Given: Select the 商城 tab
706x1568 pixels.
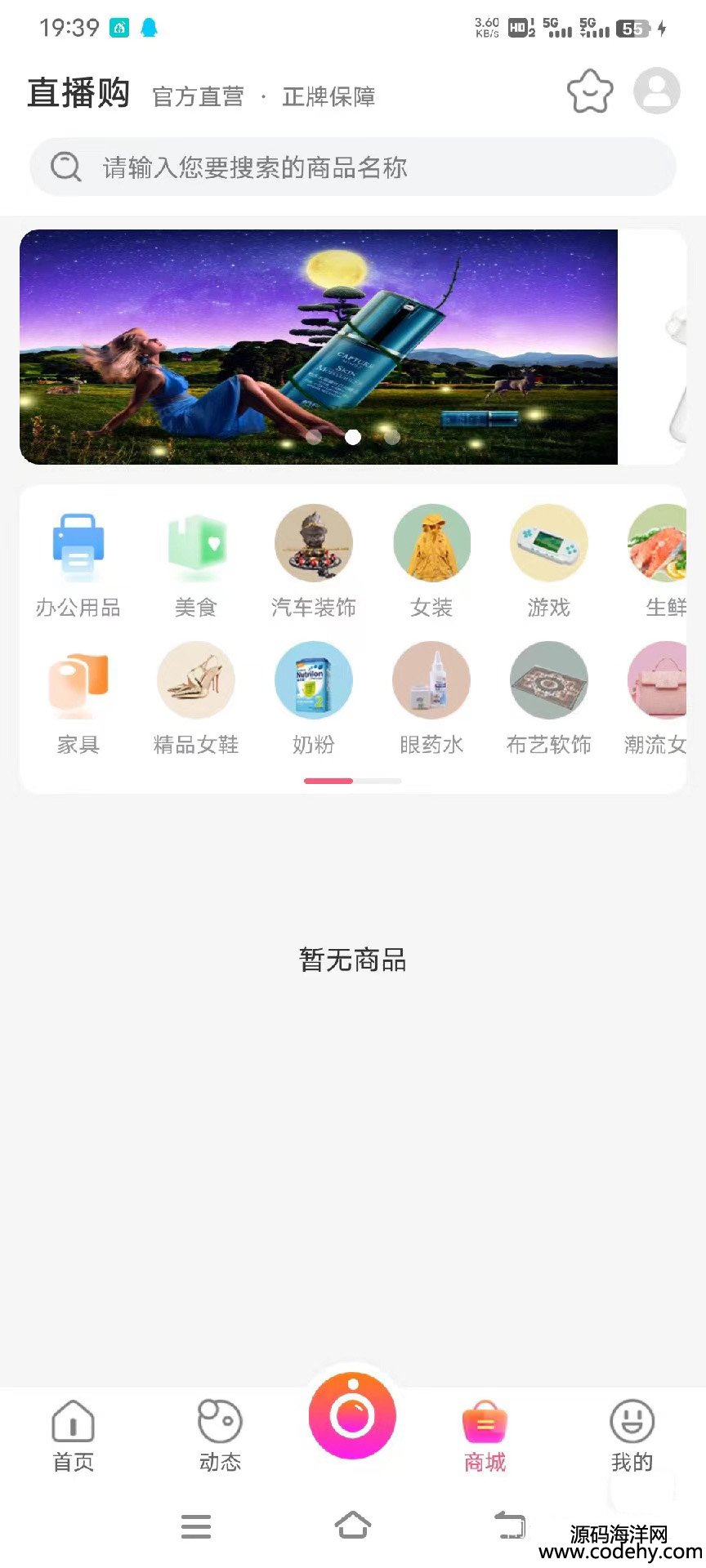Looking at the screenshot, I should pos(485,1437).
